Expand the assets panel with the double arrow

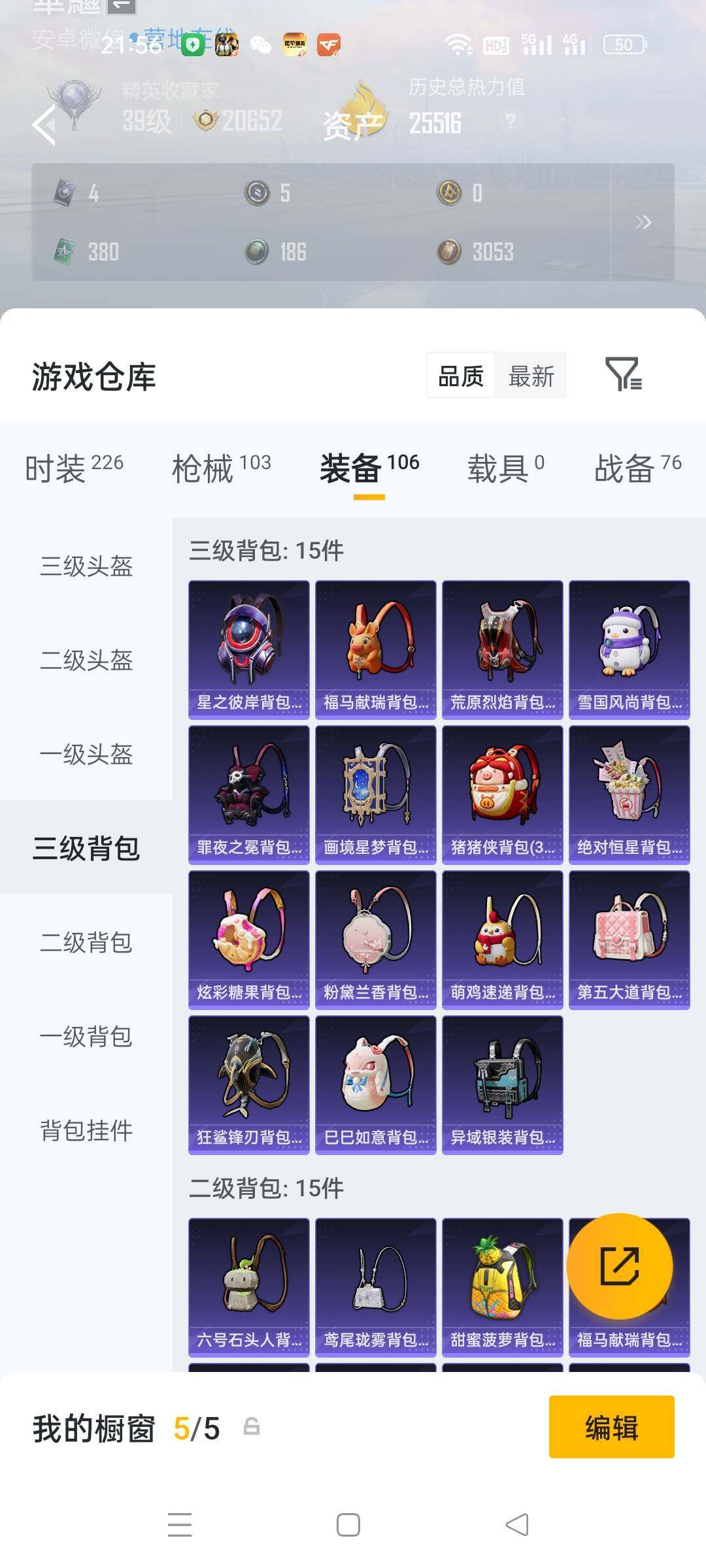point(644,222)
